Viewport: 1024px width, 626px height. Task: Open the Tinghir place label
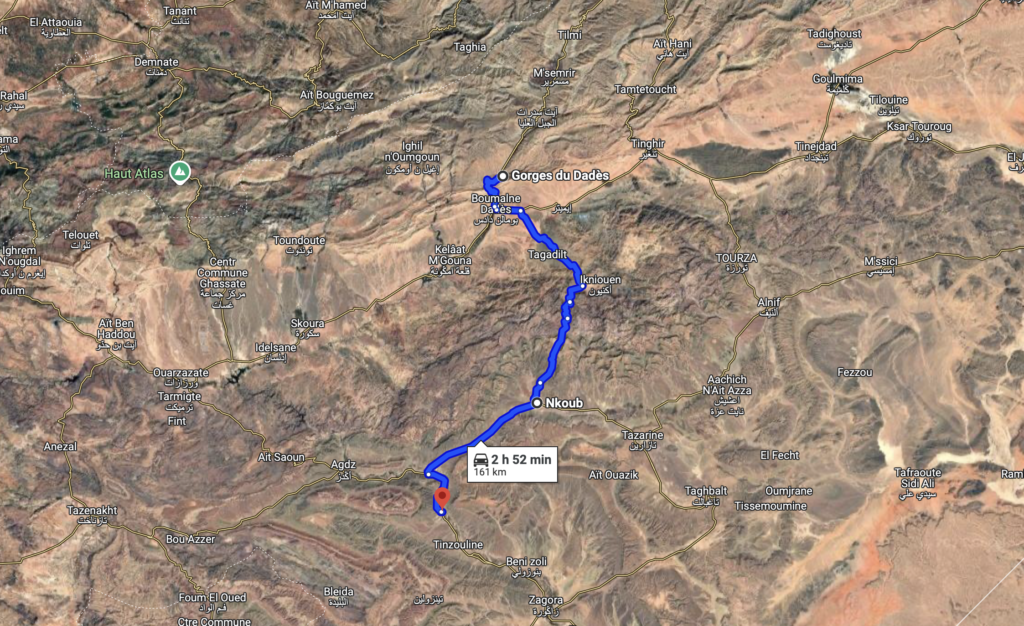click(x=649, y=143)
